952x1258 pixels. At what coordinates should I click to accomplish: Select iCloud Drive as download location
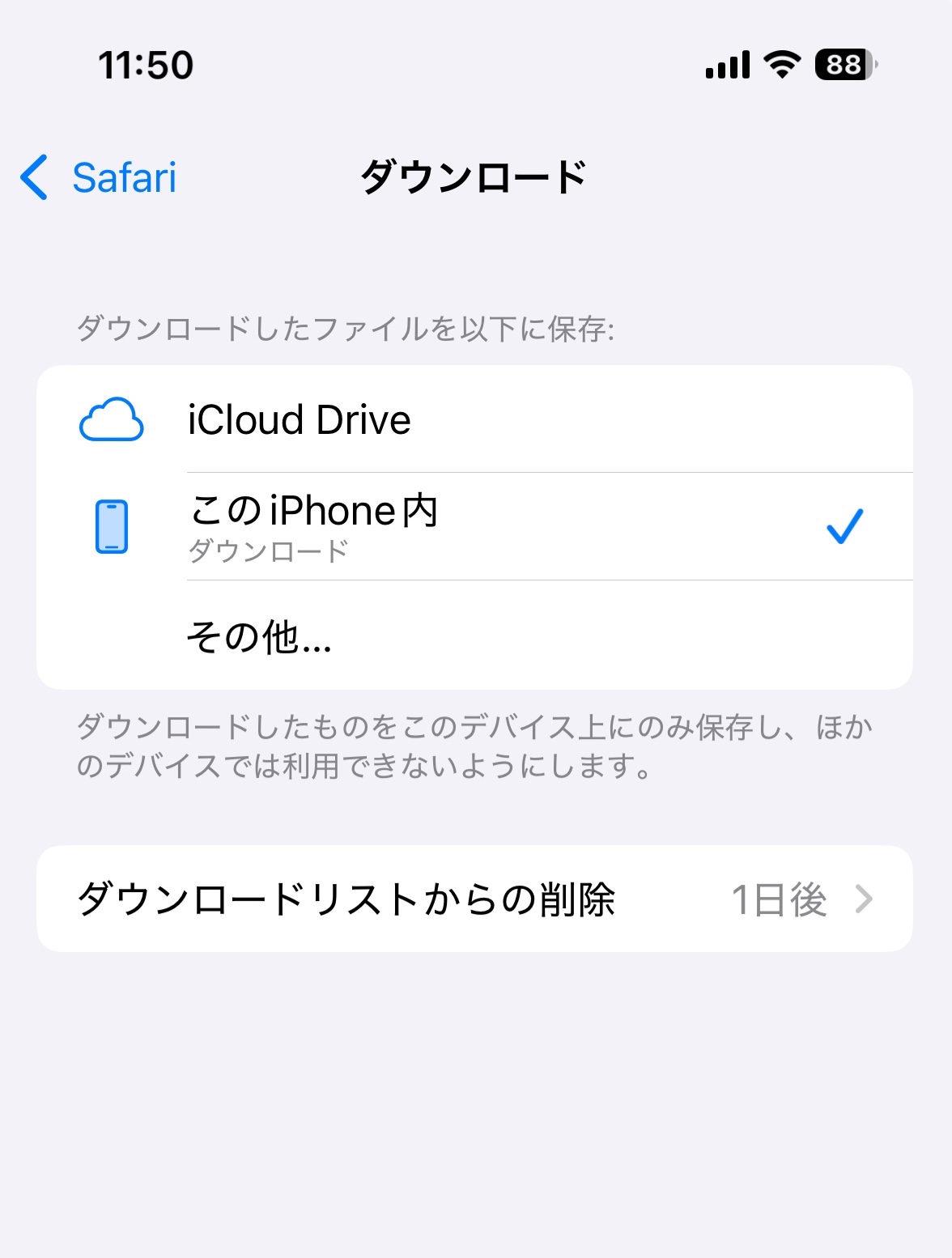pos(474,419)
